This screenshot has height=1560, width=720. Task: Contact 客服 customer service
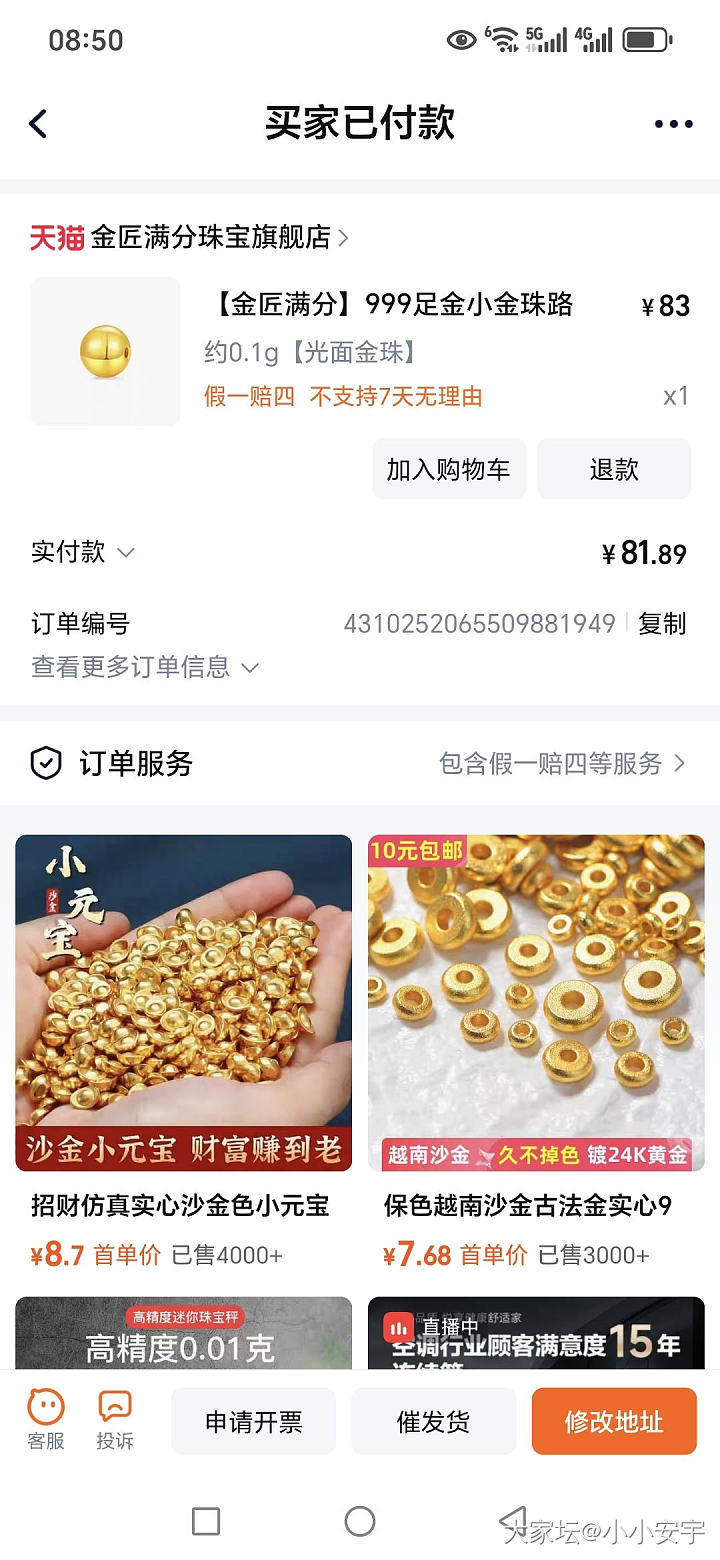(x=46, y=1420)
